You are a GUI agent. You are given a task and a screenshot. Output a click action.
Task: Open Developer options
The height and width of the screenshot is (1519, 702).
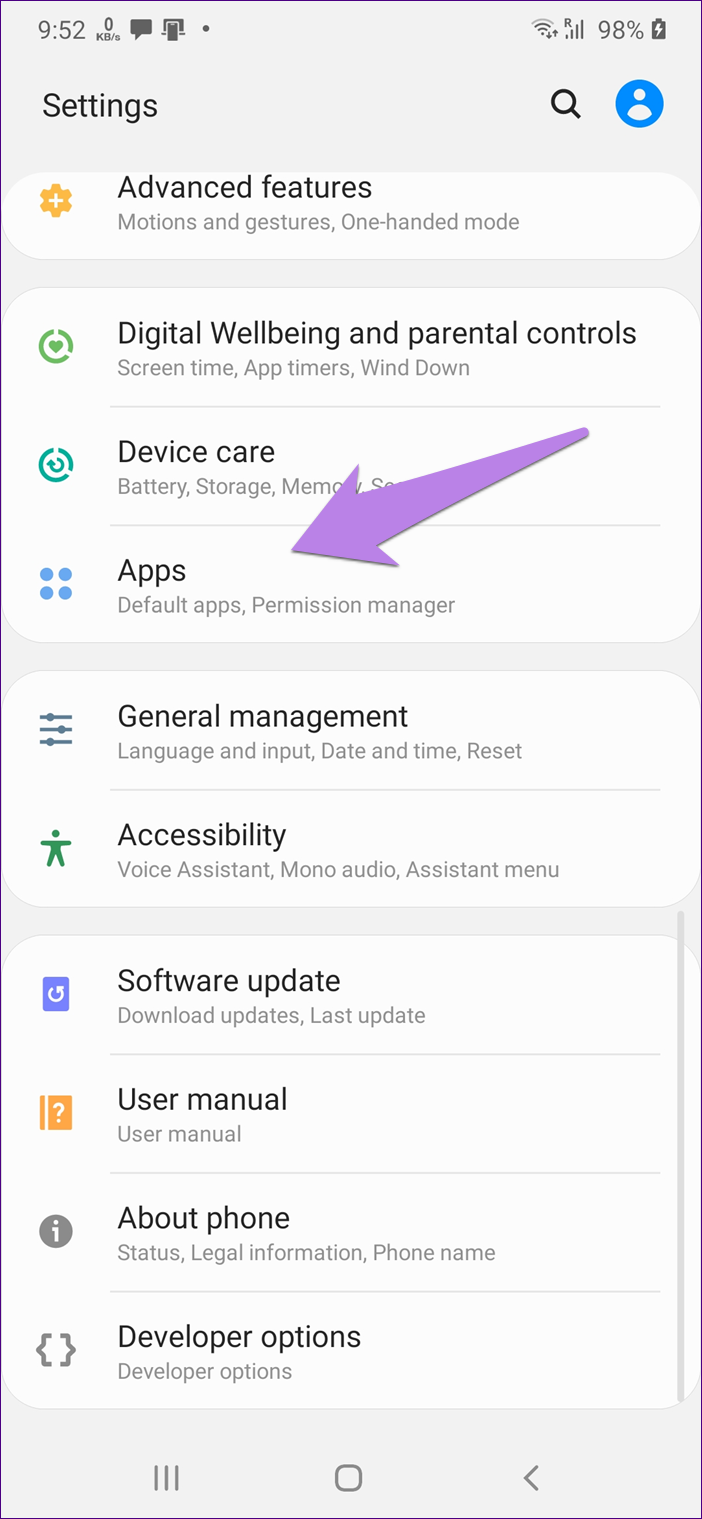click(x=350, y=1352)
